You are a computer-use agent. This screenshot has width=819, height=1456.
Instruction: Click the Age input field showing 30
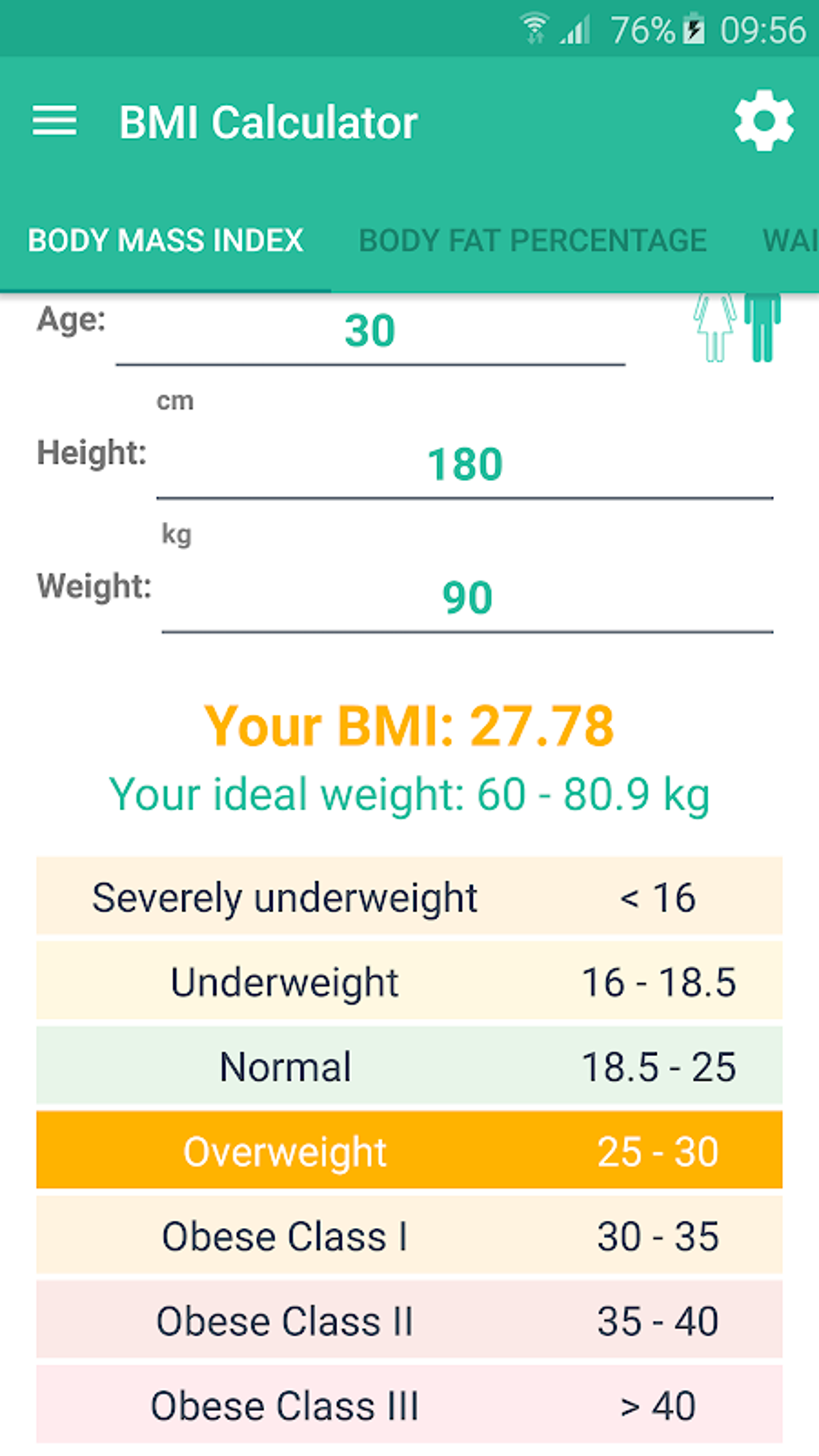[x=371, y=330]
